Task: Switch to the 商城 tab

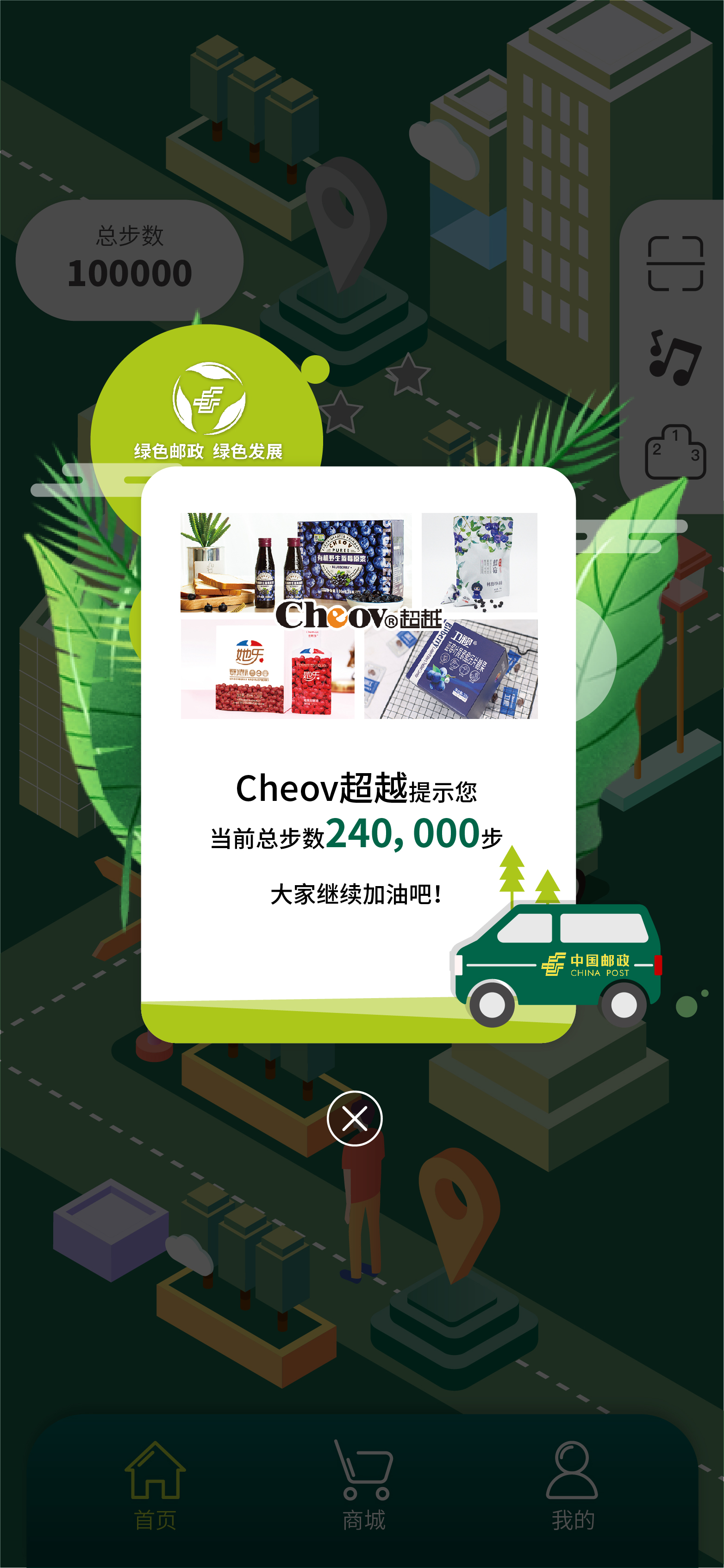Action: coord(364,1485)
